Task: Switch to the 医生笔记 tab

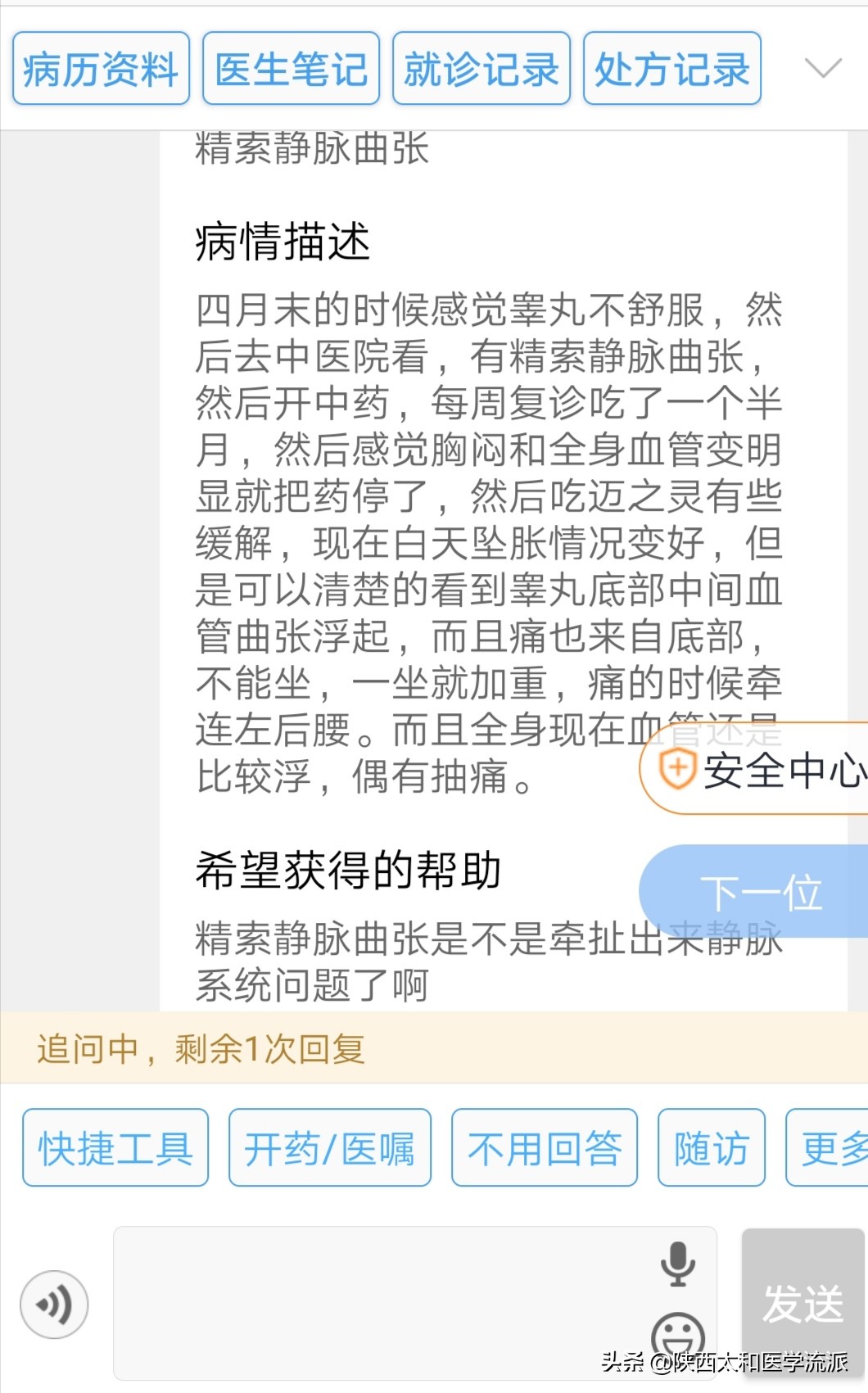Action: point(291,70)
